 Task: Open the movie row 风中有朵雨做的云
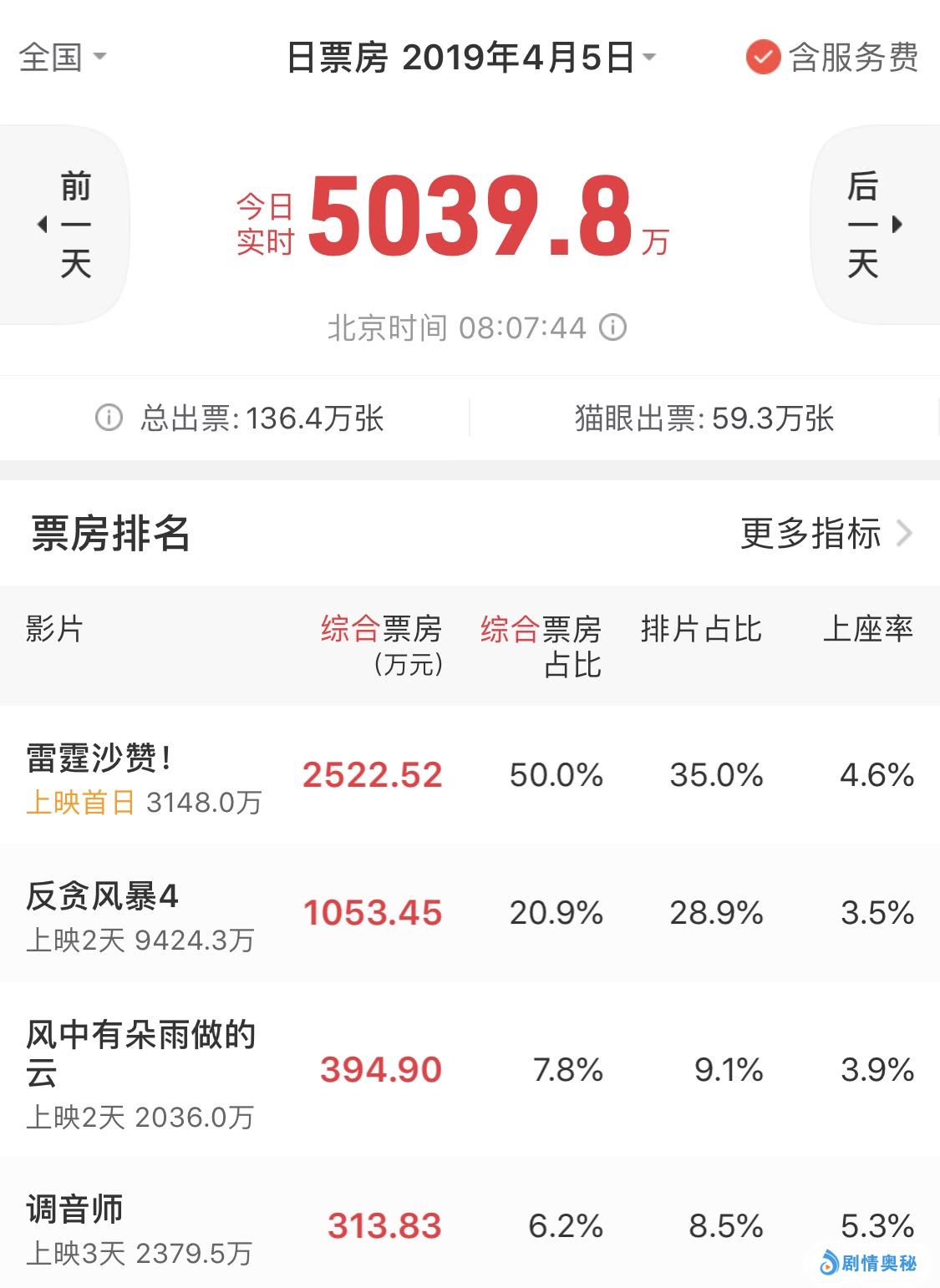pyautogui.click(x=470, y=1069)
